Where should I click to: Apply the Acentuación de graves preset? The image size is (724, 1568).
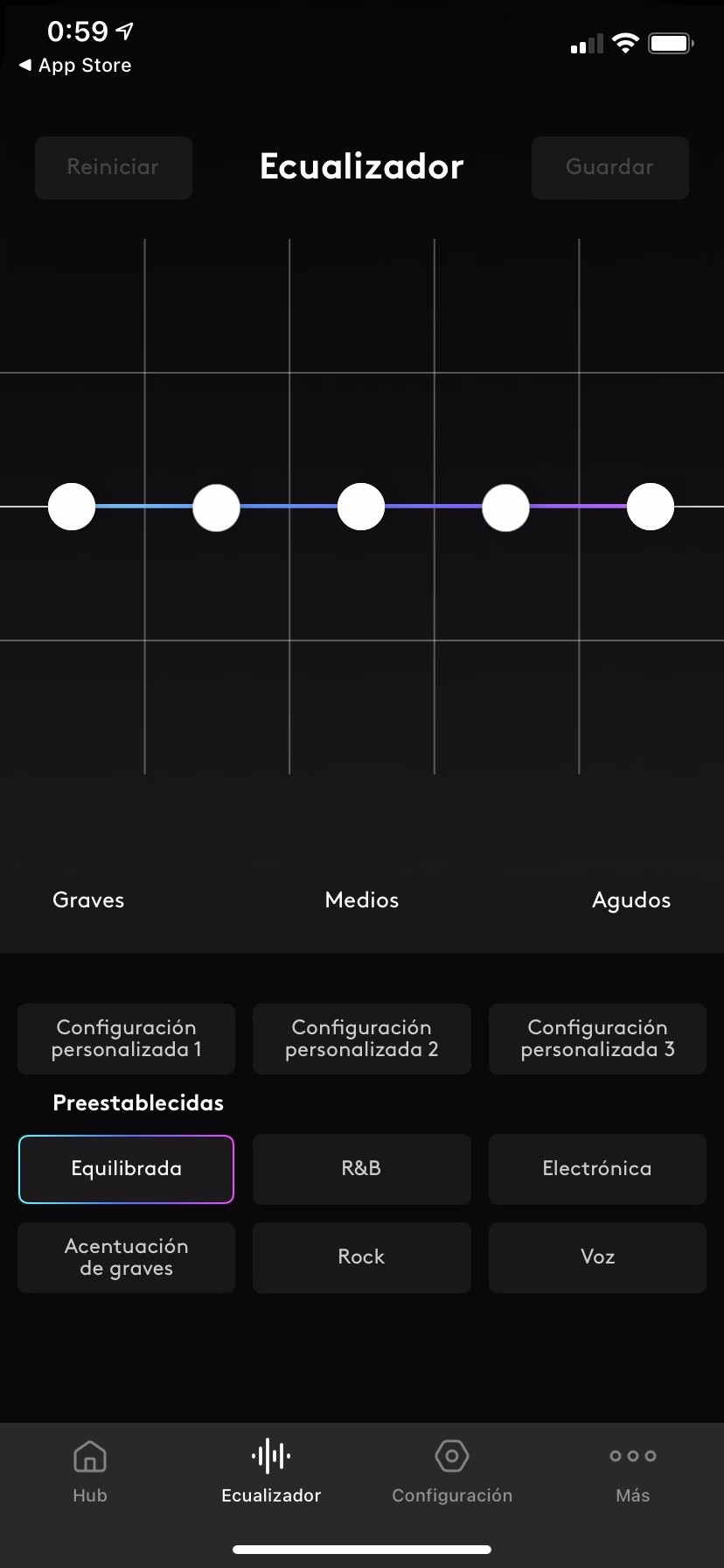pos(127,1257)
